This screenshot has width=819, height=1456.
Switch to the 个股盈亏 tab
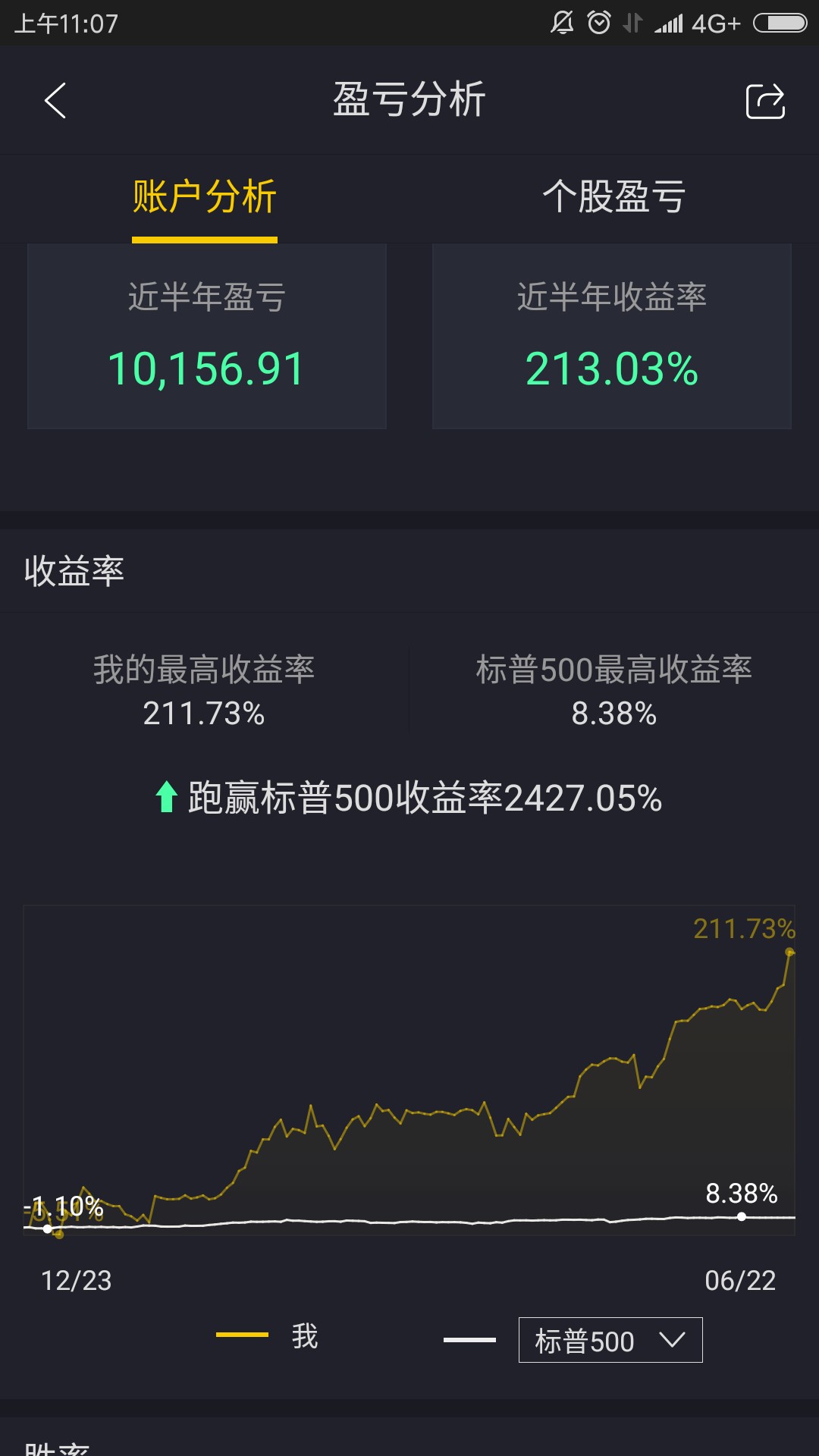coord(614,197)
